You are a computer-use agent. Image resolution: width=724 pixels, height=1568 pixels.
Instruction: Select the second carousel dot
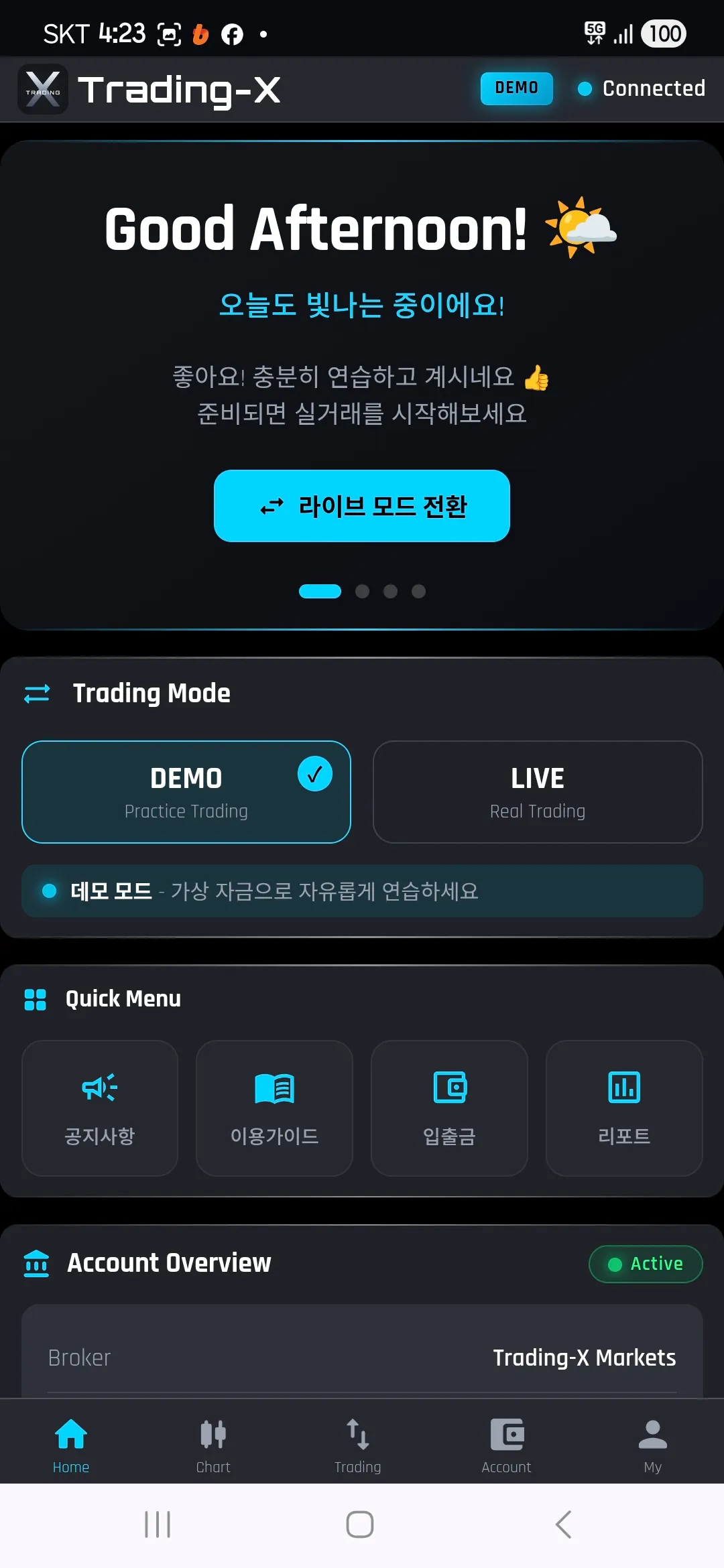363,592
